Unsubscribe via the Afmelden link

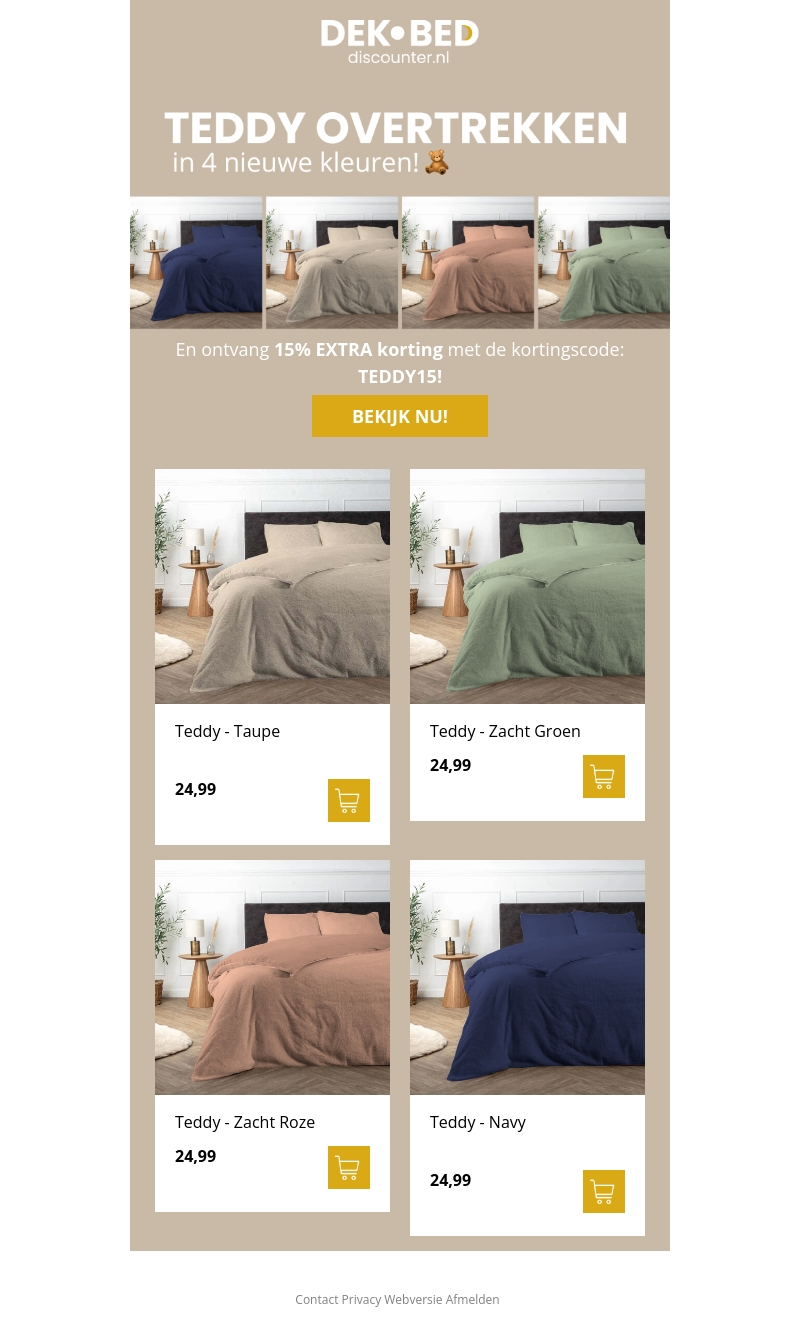pyautogui.click(x=472, y=1299)
